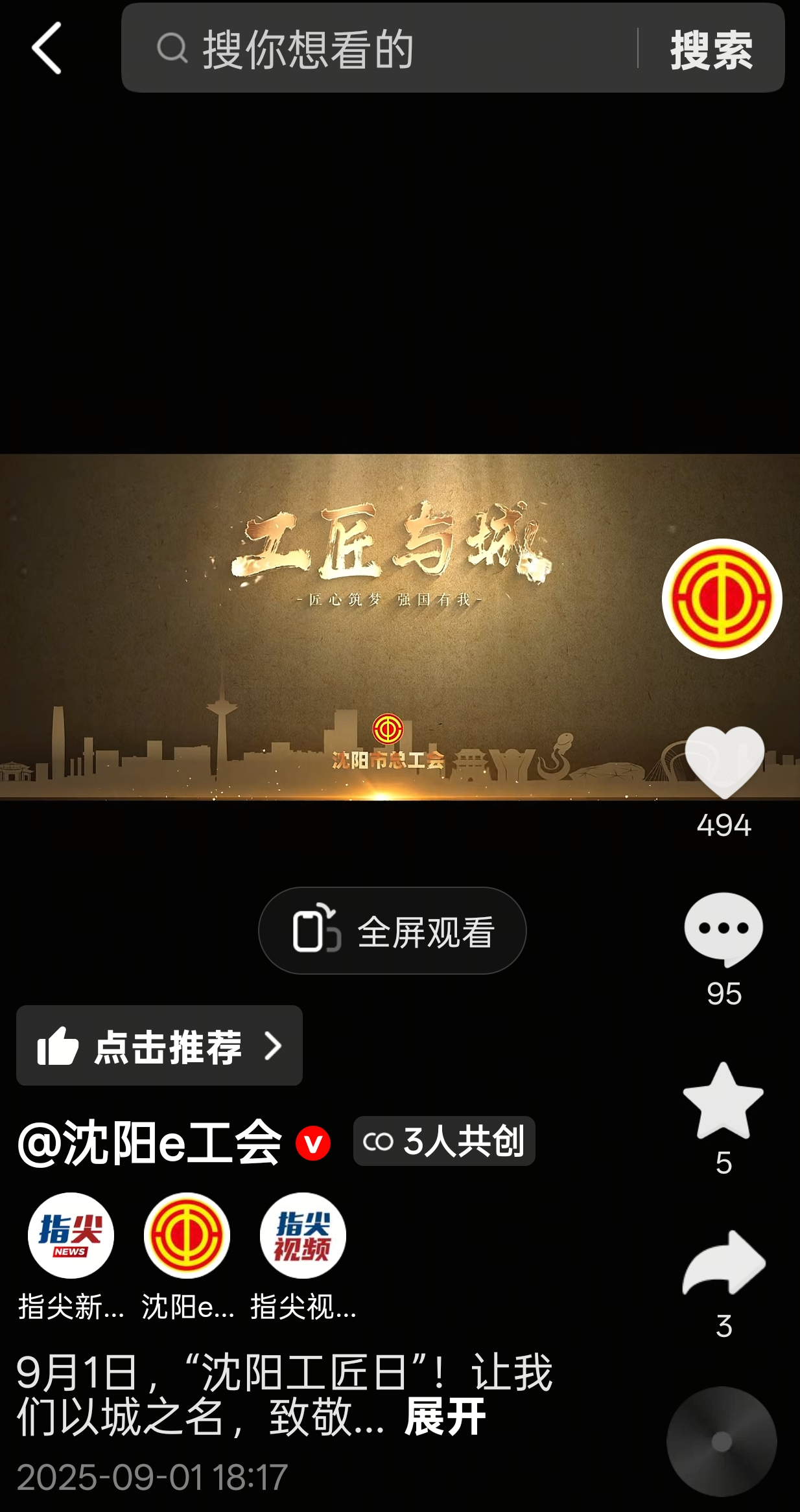The width and height of the screenshot is (800, 1512).
Task: Open co-creator 指尖新... avatar
Action: (71, 1236)
